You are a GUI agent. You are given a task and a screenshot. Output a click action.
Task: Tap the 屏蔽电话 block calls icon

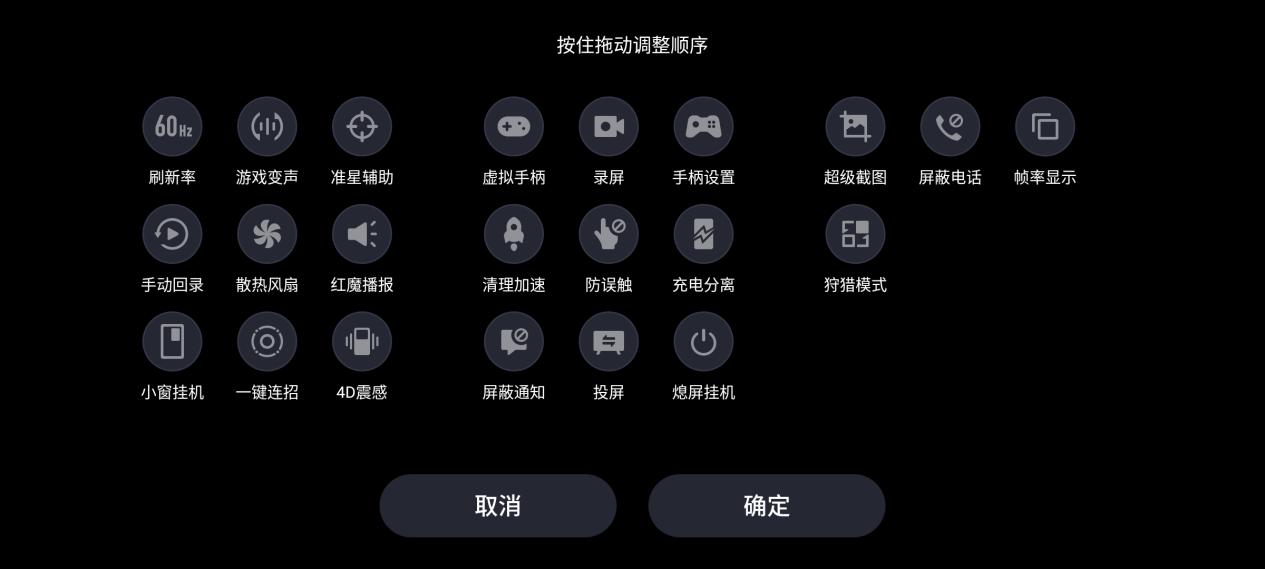click(x=950, y=127)
